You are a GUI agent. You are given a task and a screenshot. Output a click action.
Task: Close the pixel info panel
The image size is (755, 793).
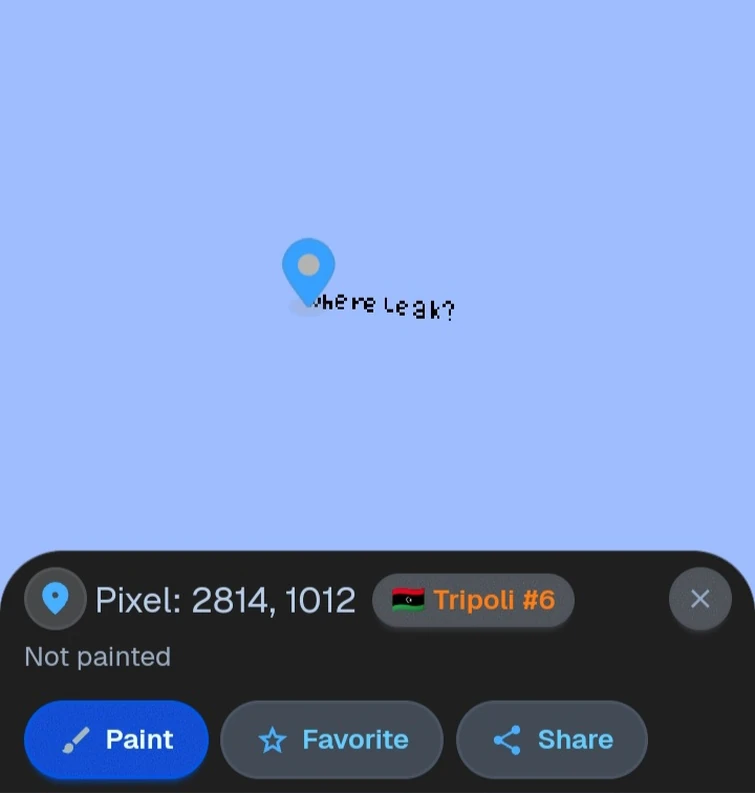[x=699, y=598]
